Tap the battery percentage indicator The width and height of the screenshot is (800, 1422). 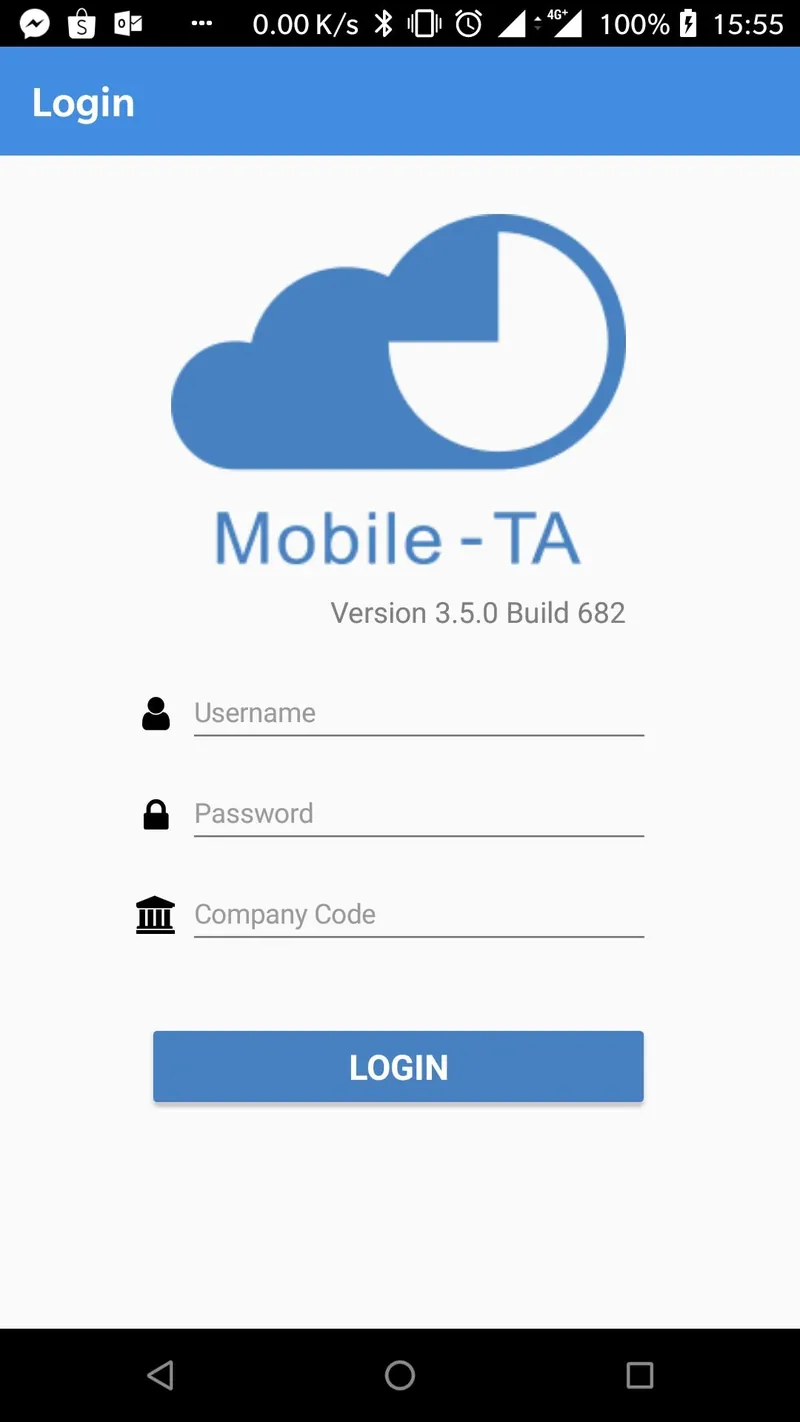pos(637,23)
